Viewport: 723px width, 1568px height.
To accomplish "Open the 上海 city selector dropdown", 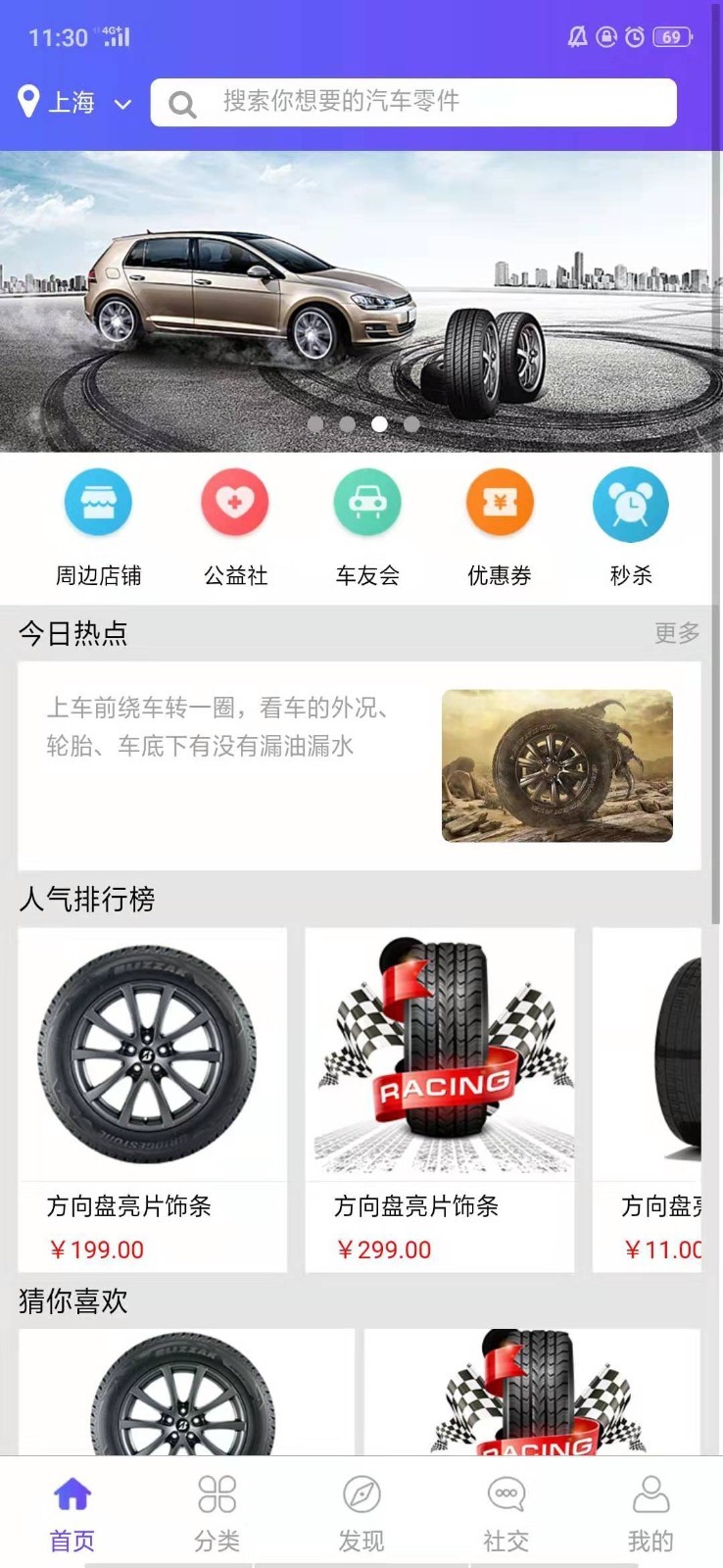I will (75, 102).
